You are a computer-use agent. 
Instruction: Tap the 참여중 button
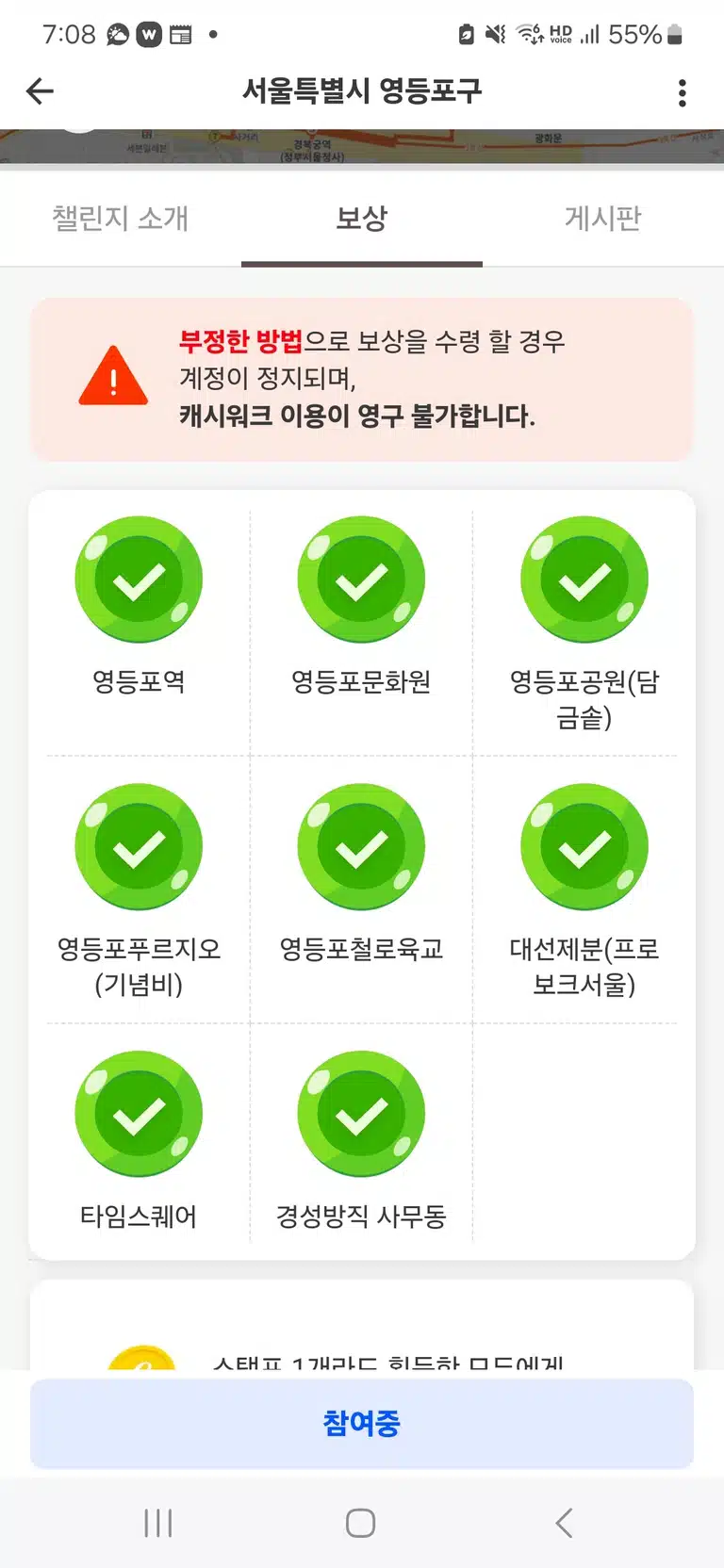coord(362,1423)
